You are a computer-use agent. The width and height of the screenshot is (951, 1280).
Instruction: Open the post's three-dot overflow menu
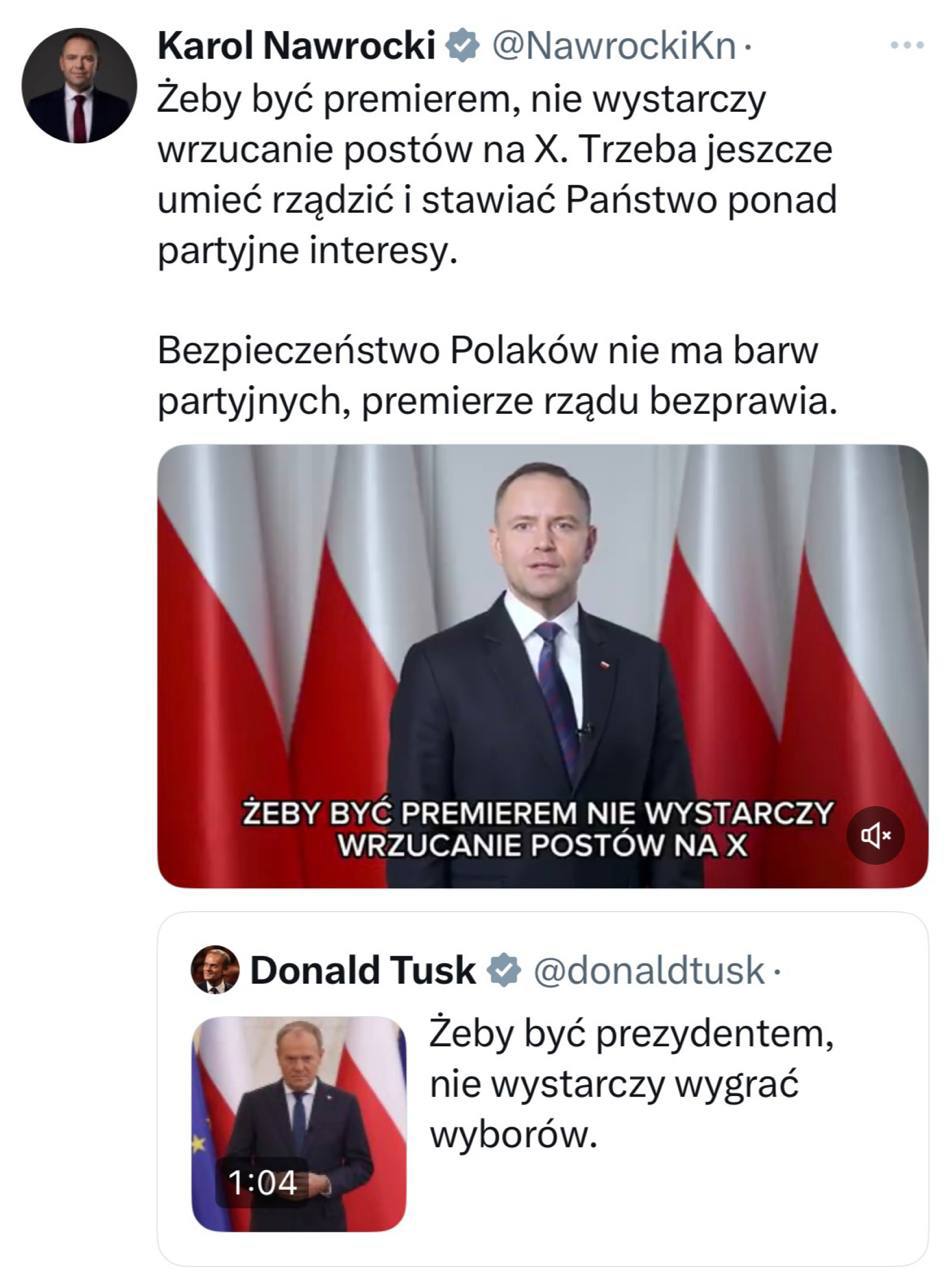pos(906,46)
